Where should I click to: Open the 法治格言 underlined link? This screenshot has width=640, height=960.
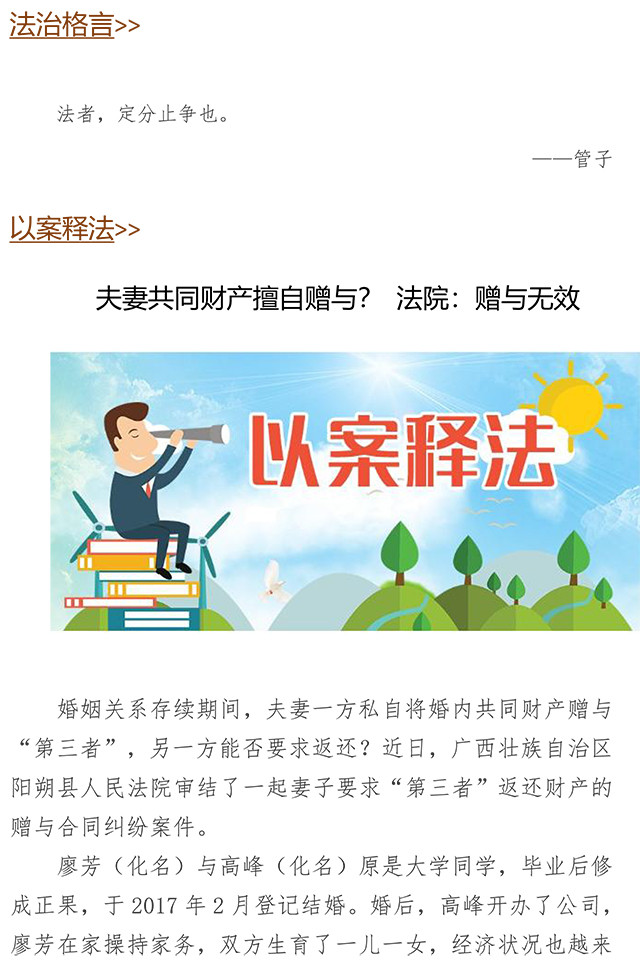click(62, 25)
